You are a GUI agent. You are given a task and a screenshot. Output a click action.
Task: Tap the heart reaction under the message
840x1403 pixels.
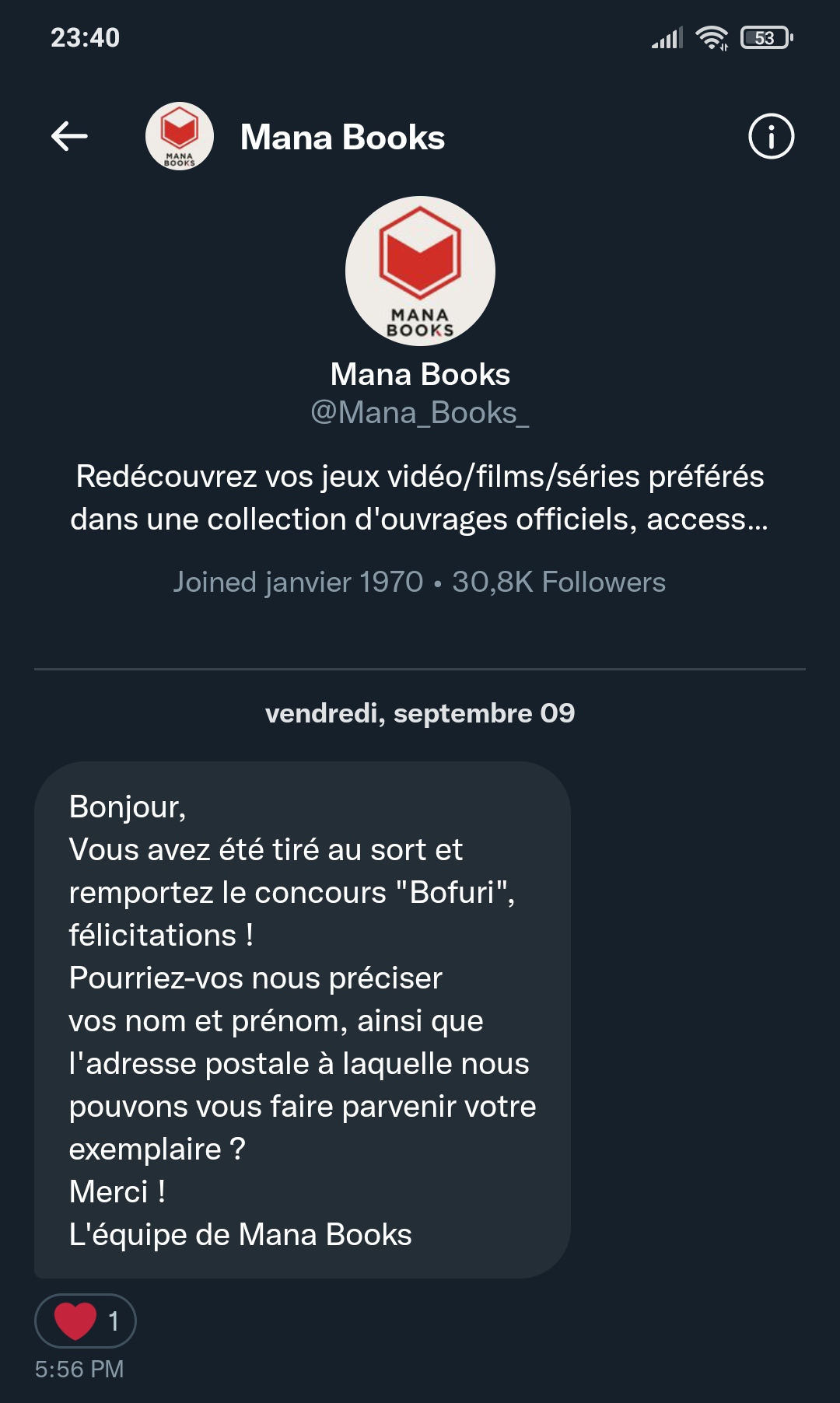tap(86, 1321)
